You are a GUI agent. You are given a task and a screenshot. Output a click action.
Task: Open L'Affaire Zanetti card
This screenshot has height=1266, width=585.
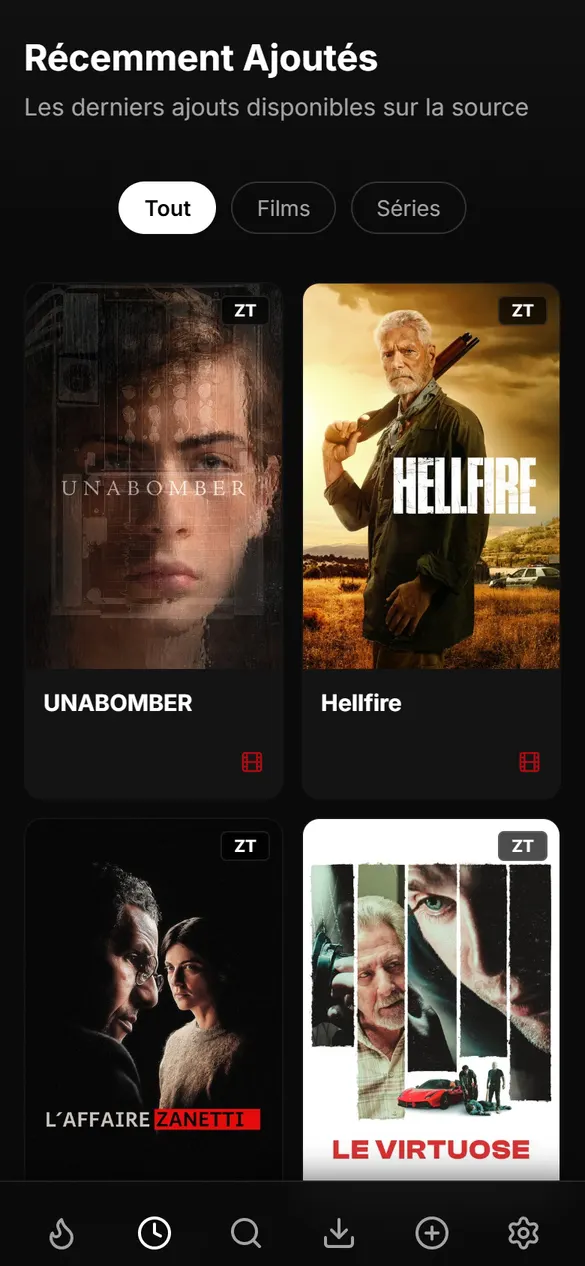click(x=154, y=1000)
